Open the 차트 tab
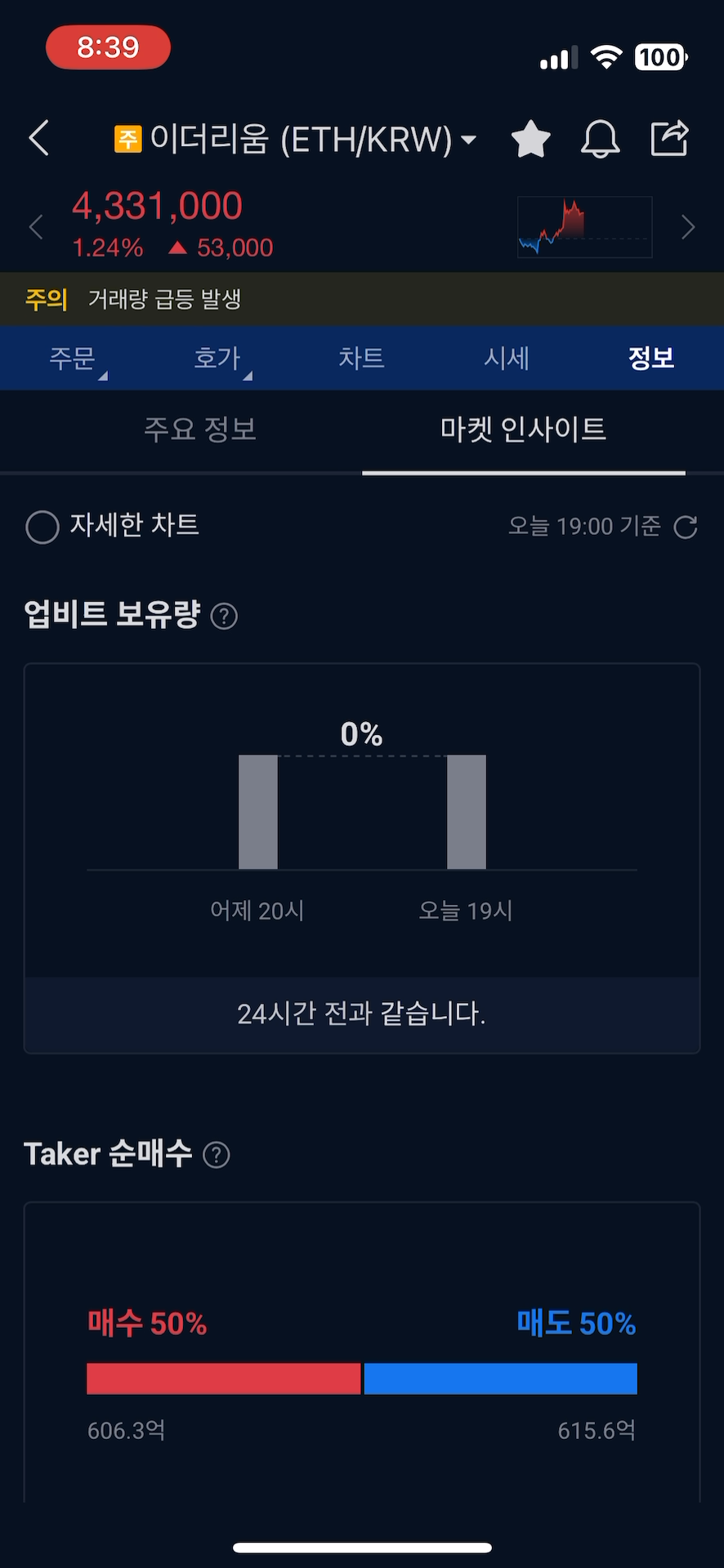724x1568 pixels. click(x=362, y=358)
